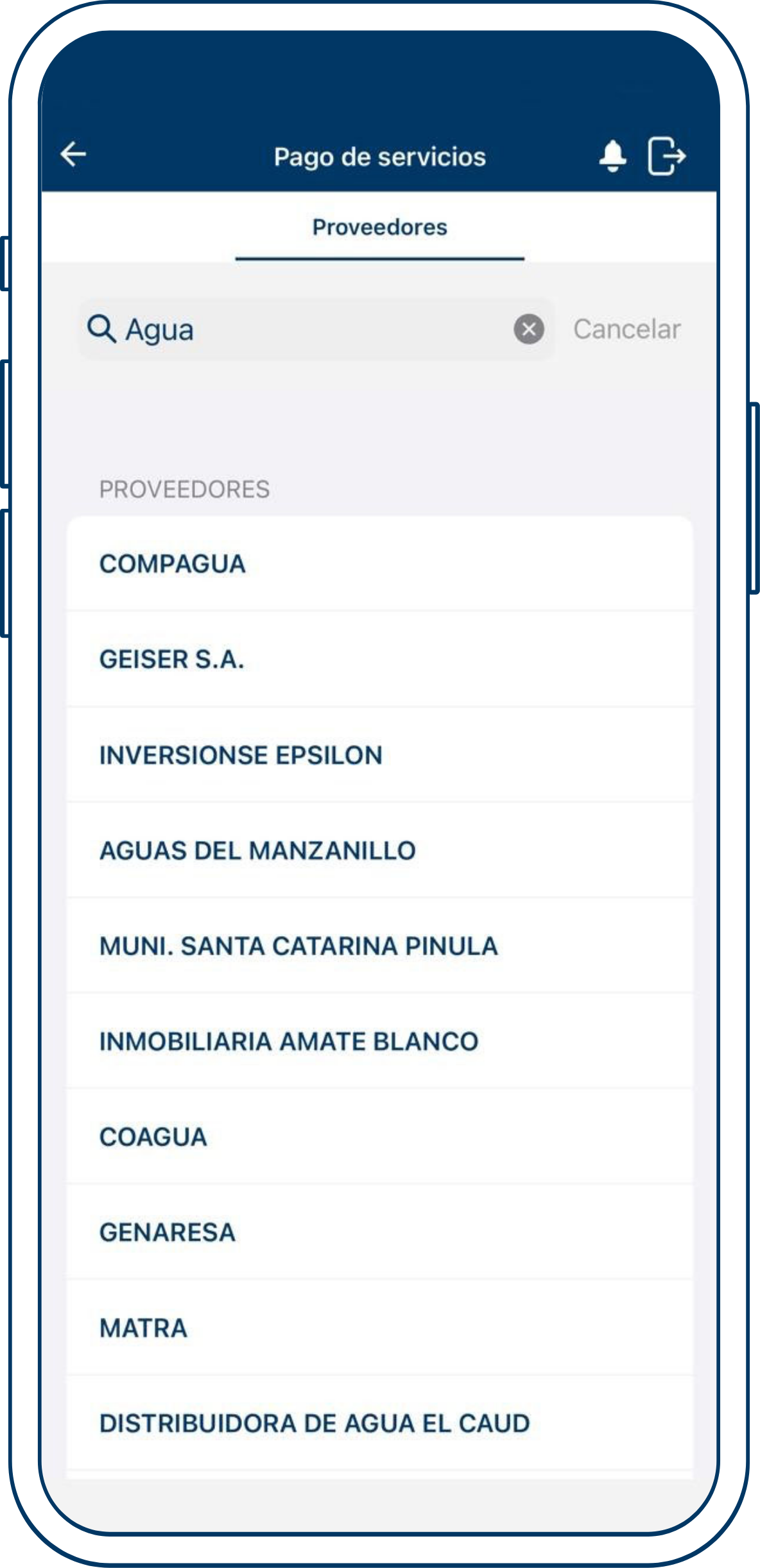This screenshot has width=760, height=1568.
Task: Open the notifications bell
Action: pos(612,156)
